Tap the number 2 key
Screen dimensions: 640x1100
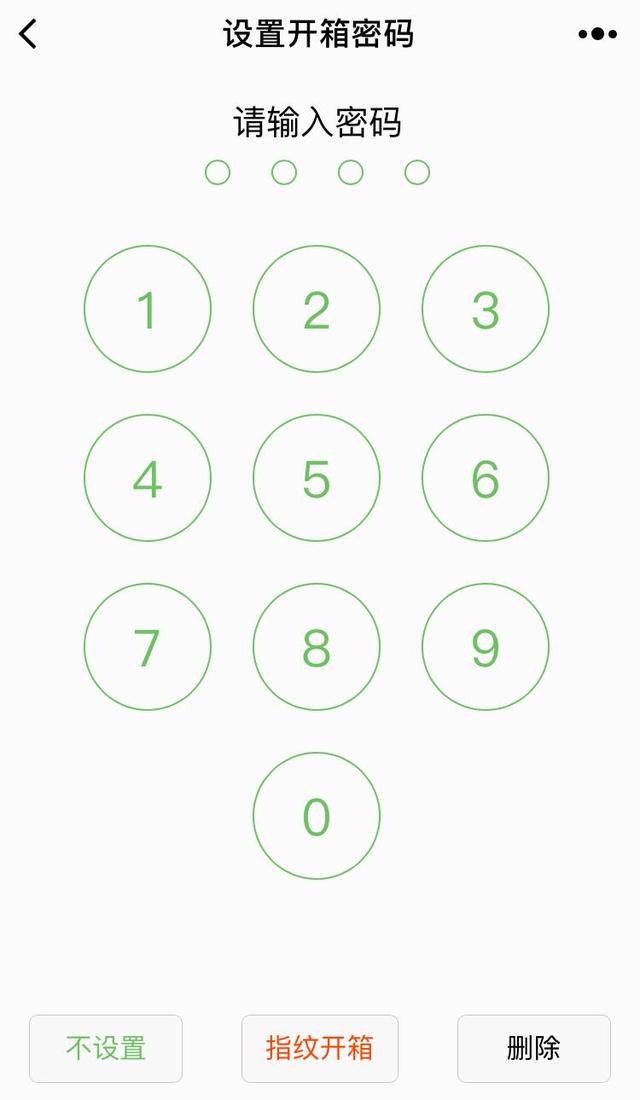coord(316,309)
